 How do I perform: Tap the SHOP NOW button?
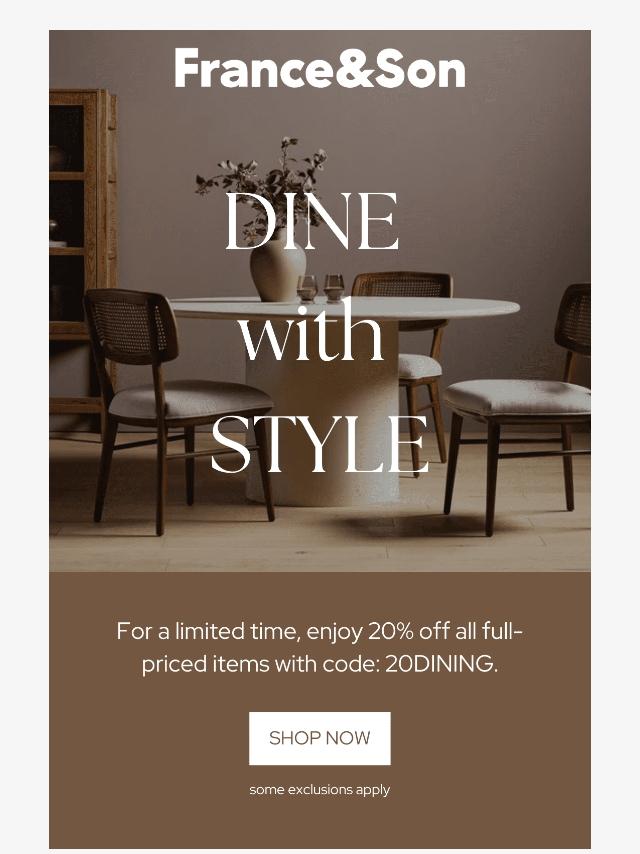click(x=319, y=738)
